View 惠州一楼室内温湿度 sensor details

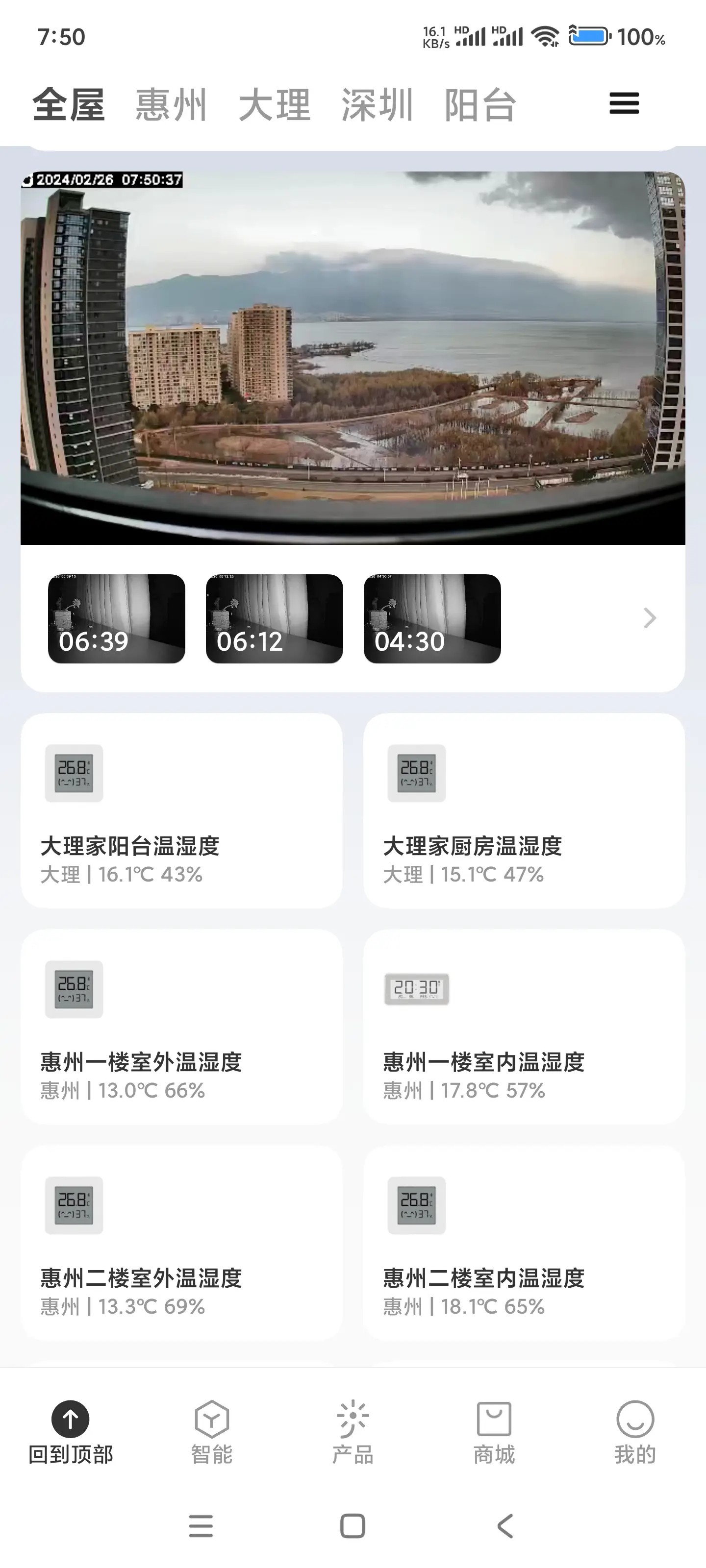[524, 1026]
